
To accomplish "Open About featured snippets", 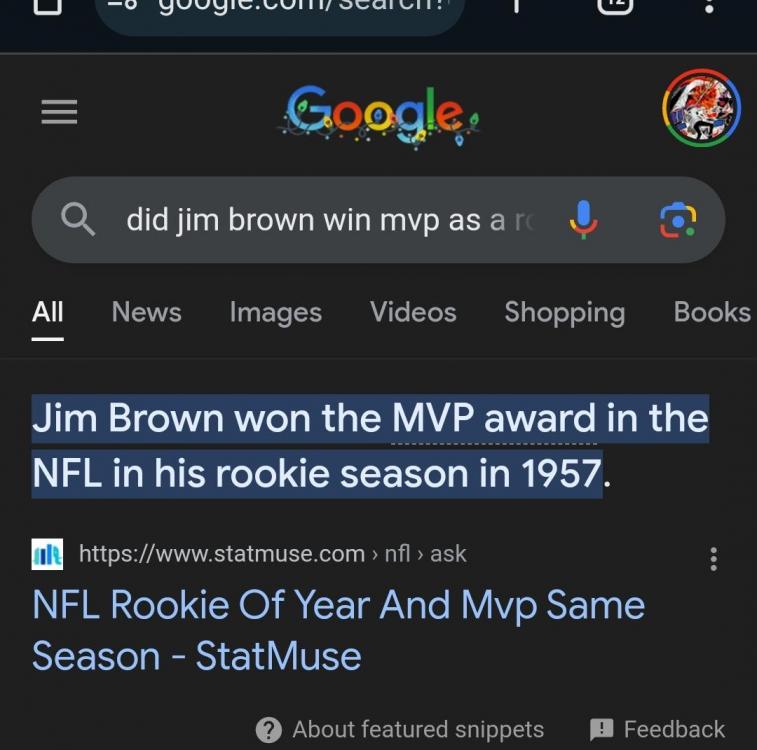I will click(x=401, y=729).
